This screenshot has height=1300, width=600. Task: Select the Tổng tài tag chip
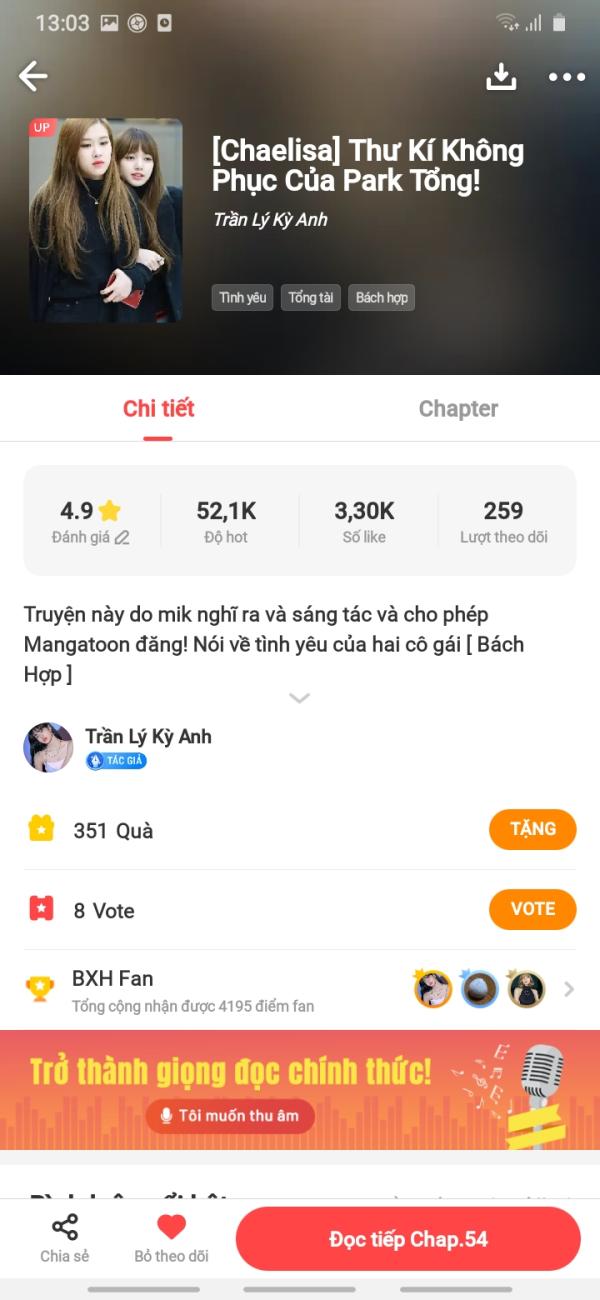coord(311,298)
